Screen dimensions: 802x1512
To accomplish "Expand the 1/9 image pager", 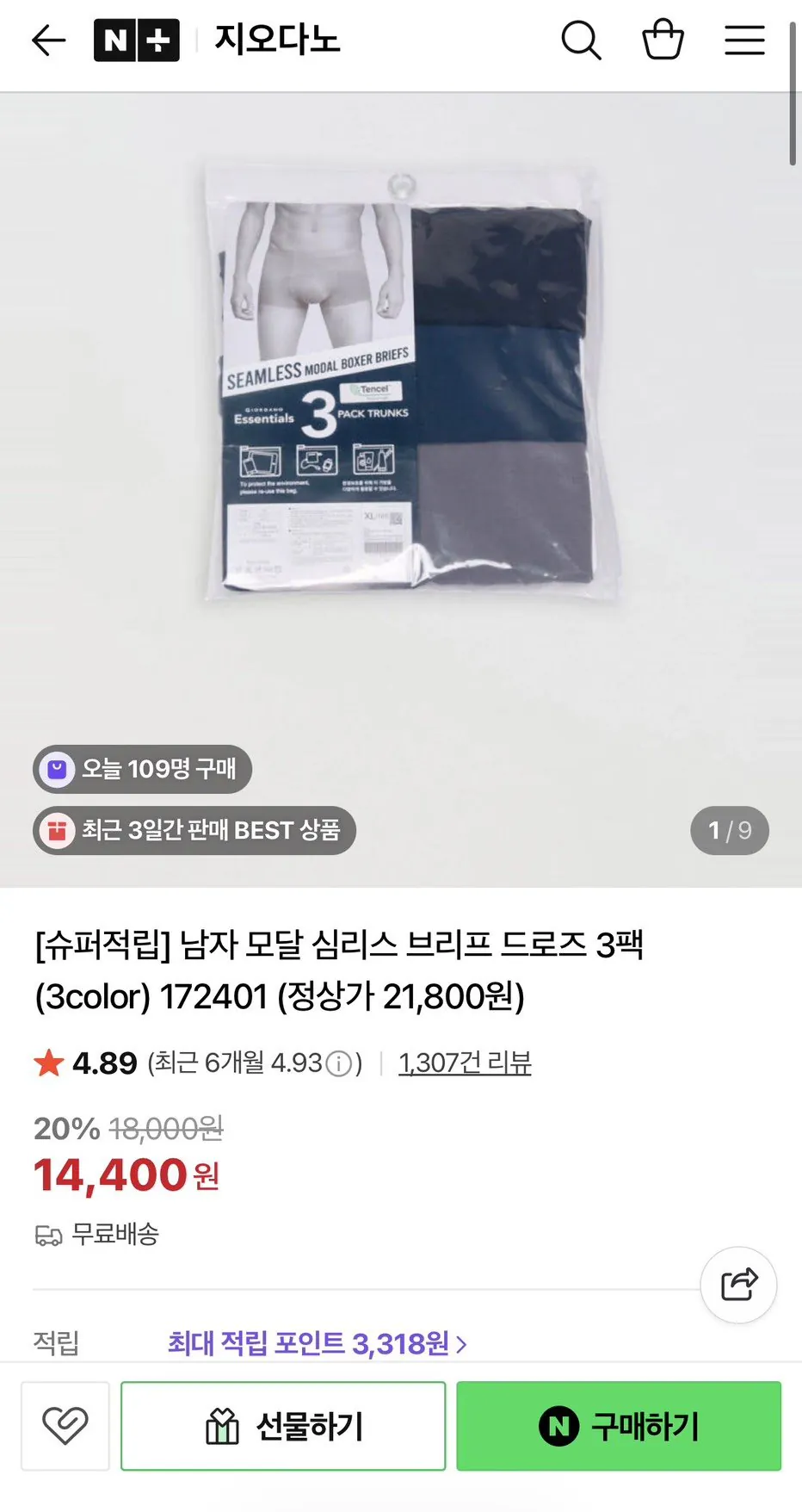I will pyautogui.click(x=728, y=831).
